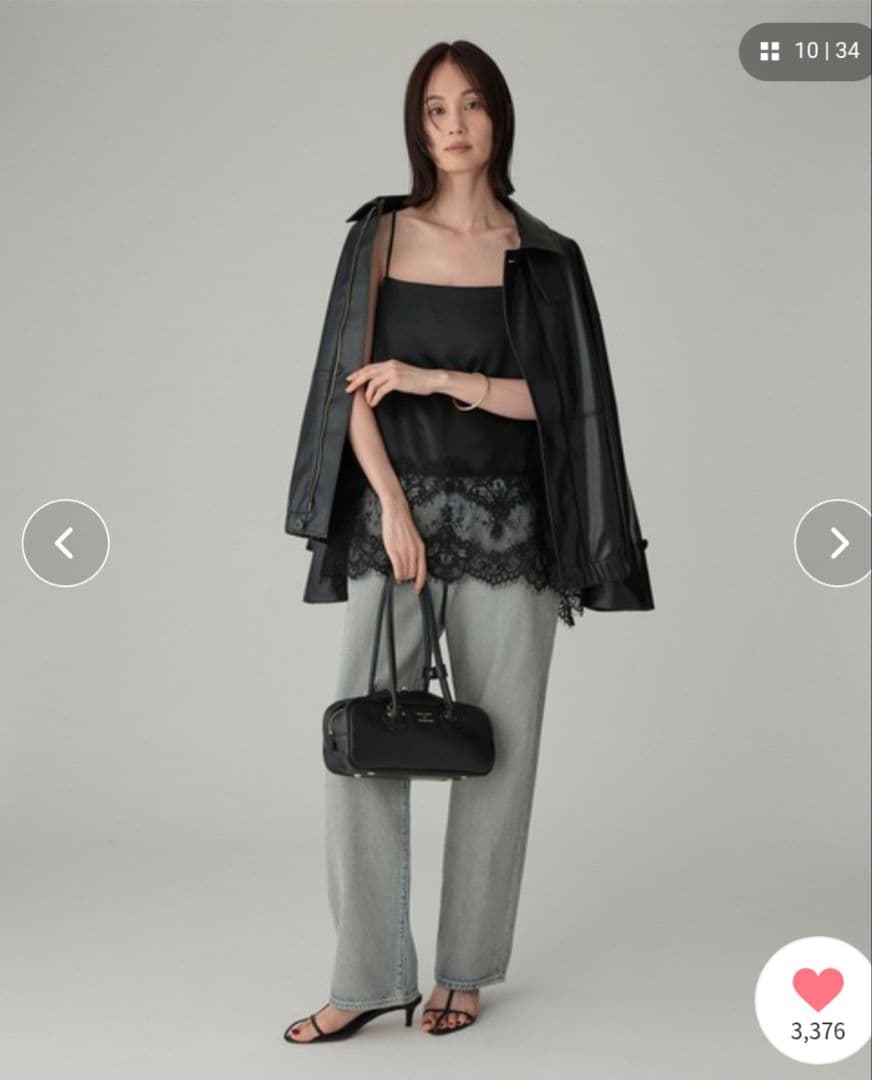Advance to the next photo with the right chevron
Screen dimensions: 872x1080
tap(832, 543)
